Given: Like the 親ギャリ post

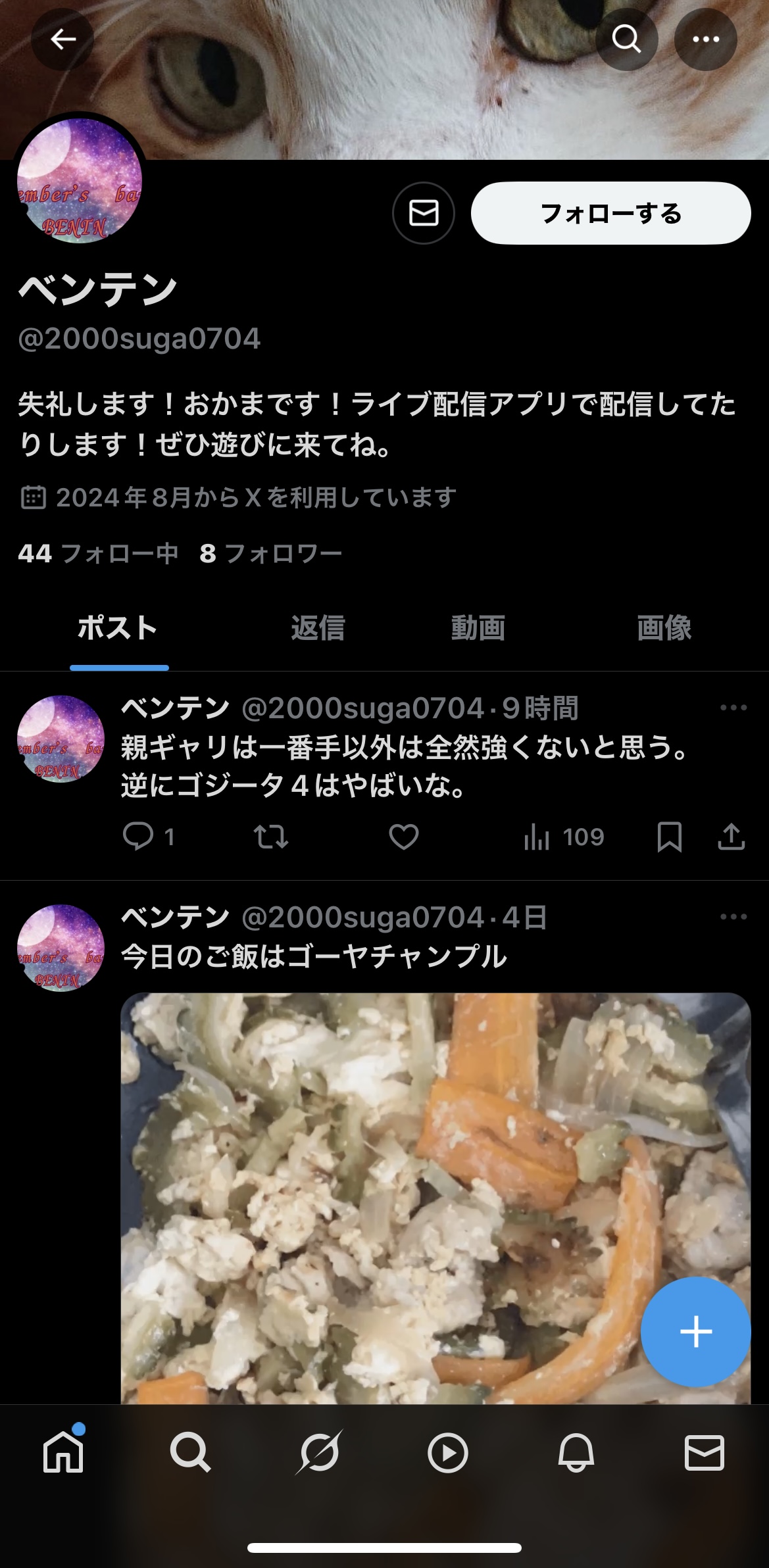Looking at the screenshot, I should click(x=404, y=837).
